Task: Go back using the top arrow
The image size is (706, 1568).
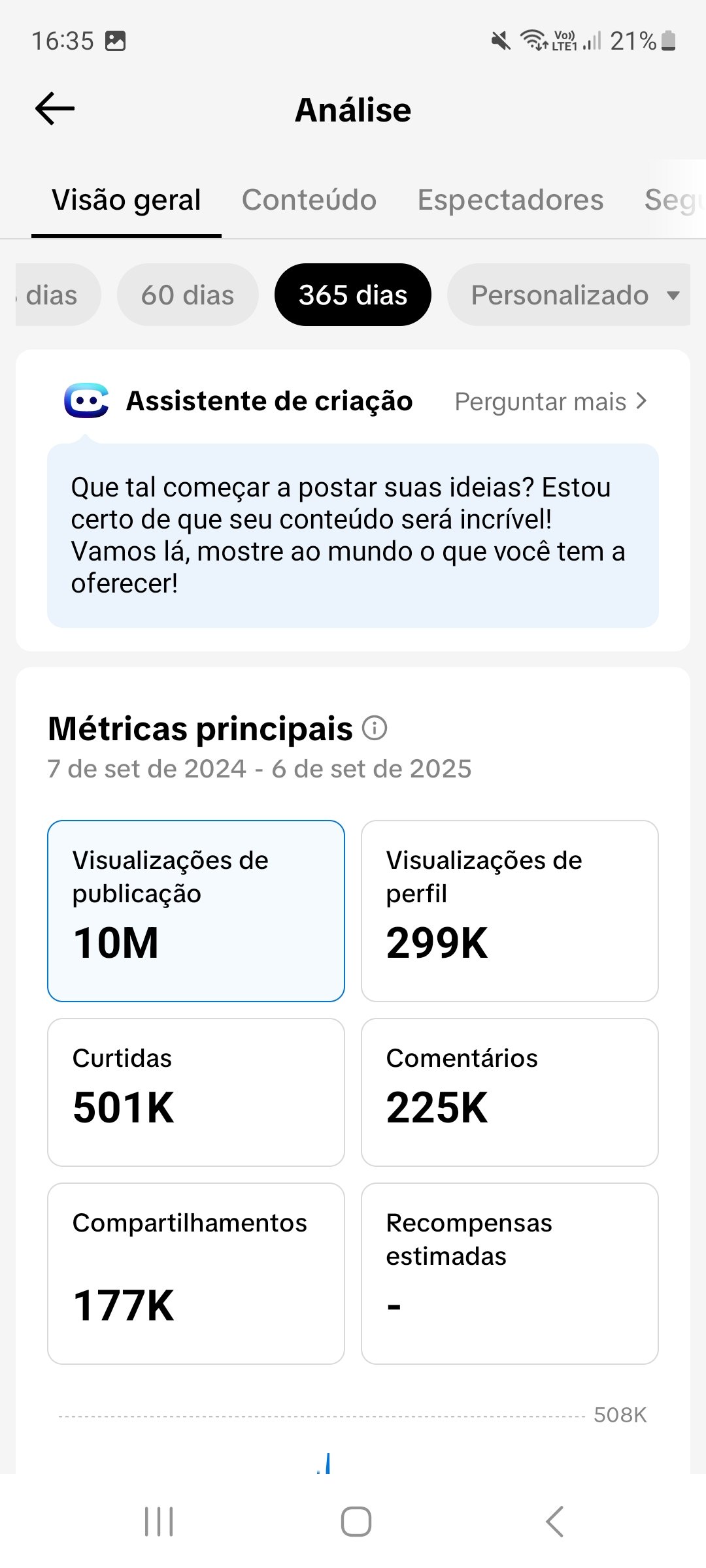Action: pyautogui.click(x=55, y=108)
